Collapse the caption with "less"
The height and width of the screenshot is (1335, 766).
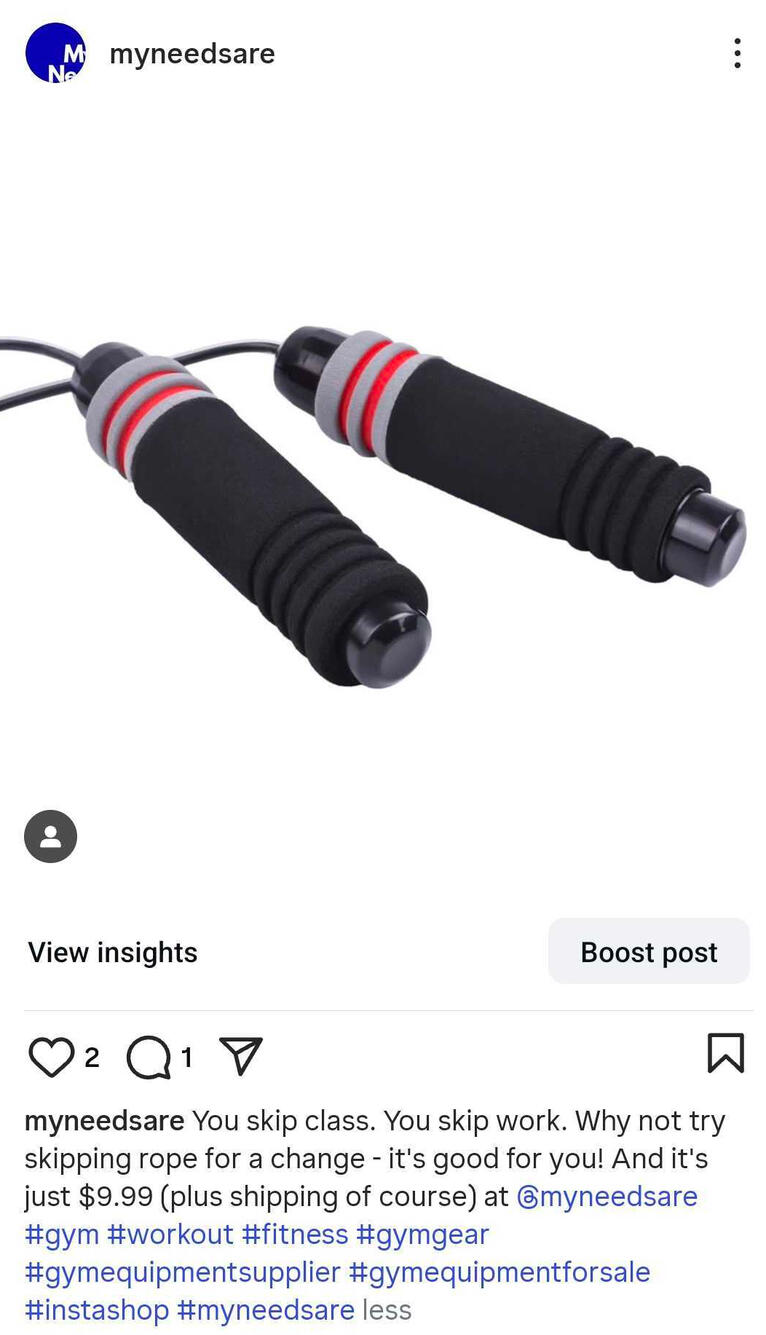tap(387, 1310)
